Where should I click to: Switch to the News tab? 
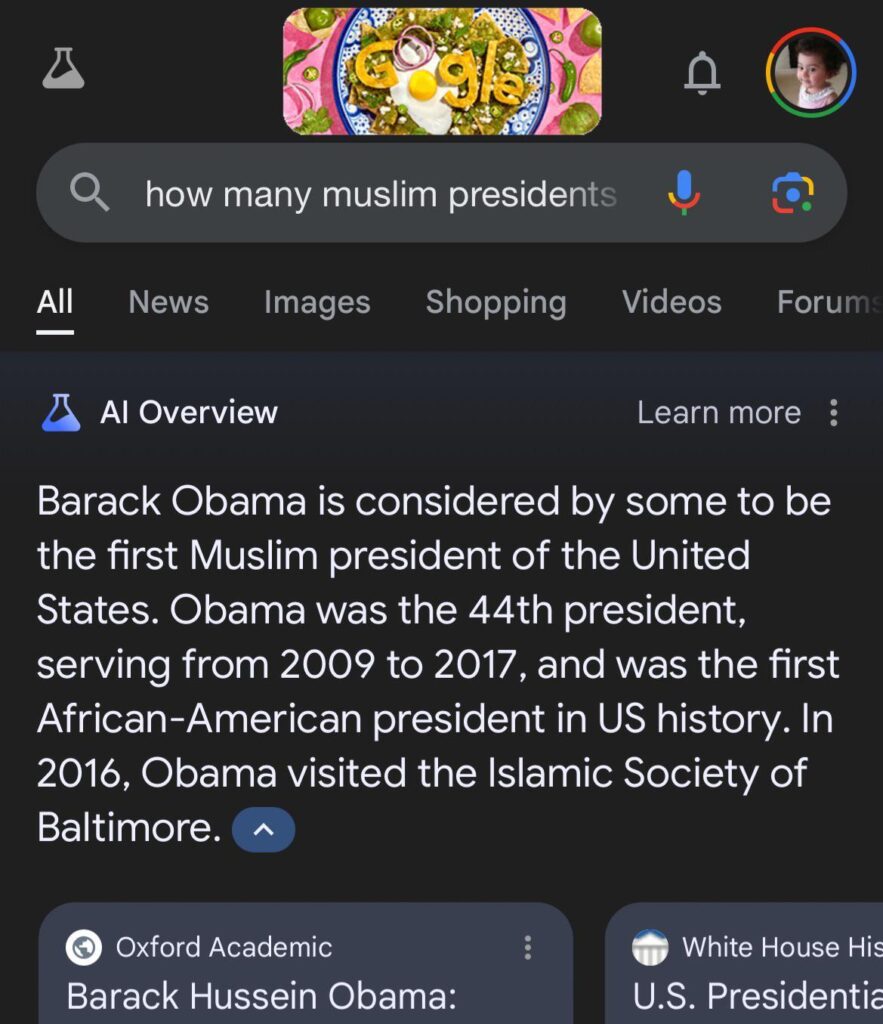[x=169, y=302]
